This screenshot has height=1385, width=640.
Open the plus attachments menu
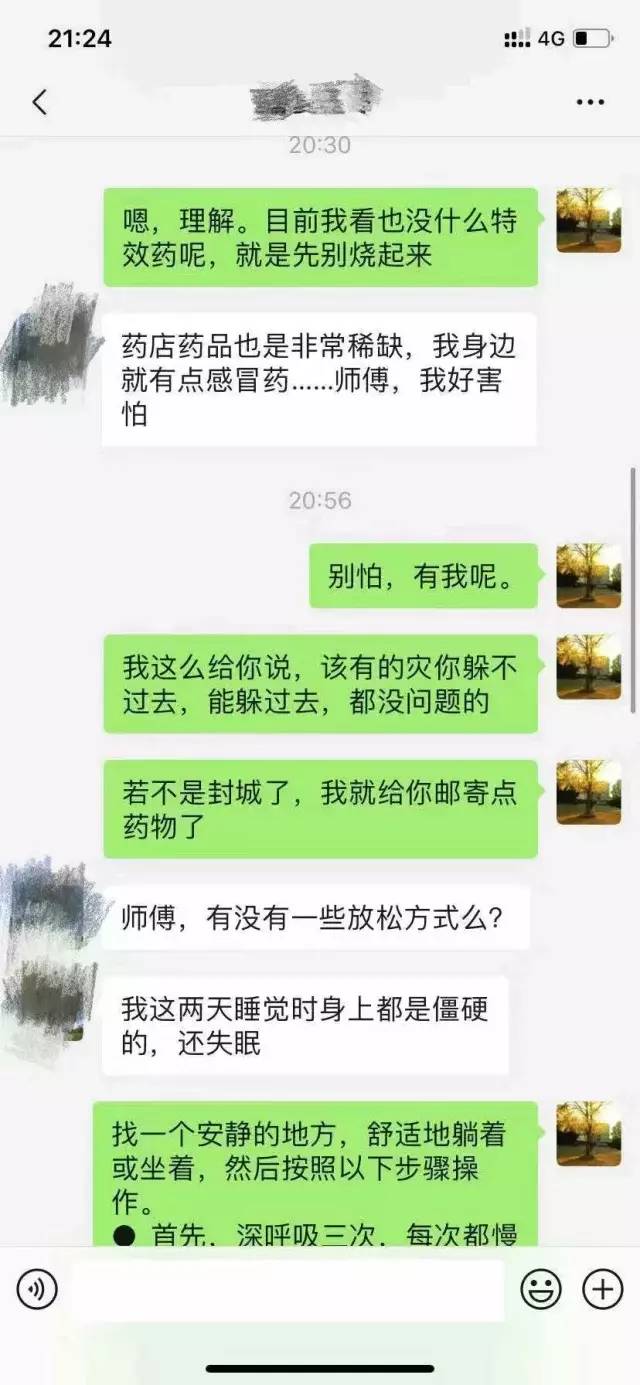pos(602,1290)
